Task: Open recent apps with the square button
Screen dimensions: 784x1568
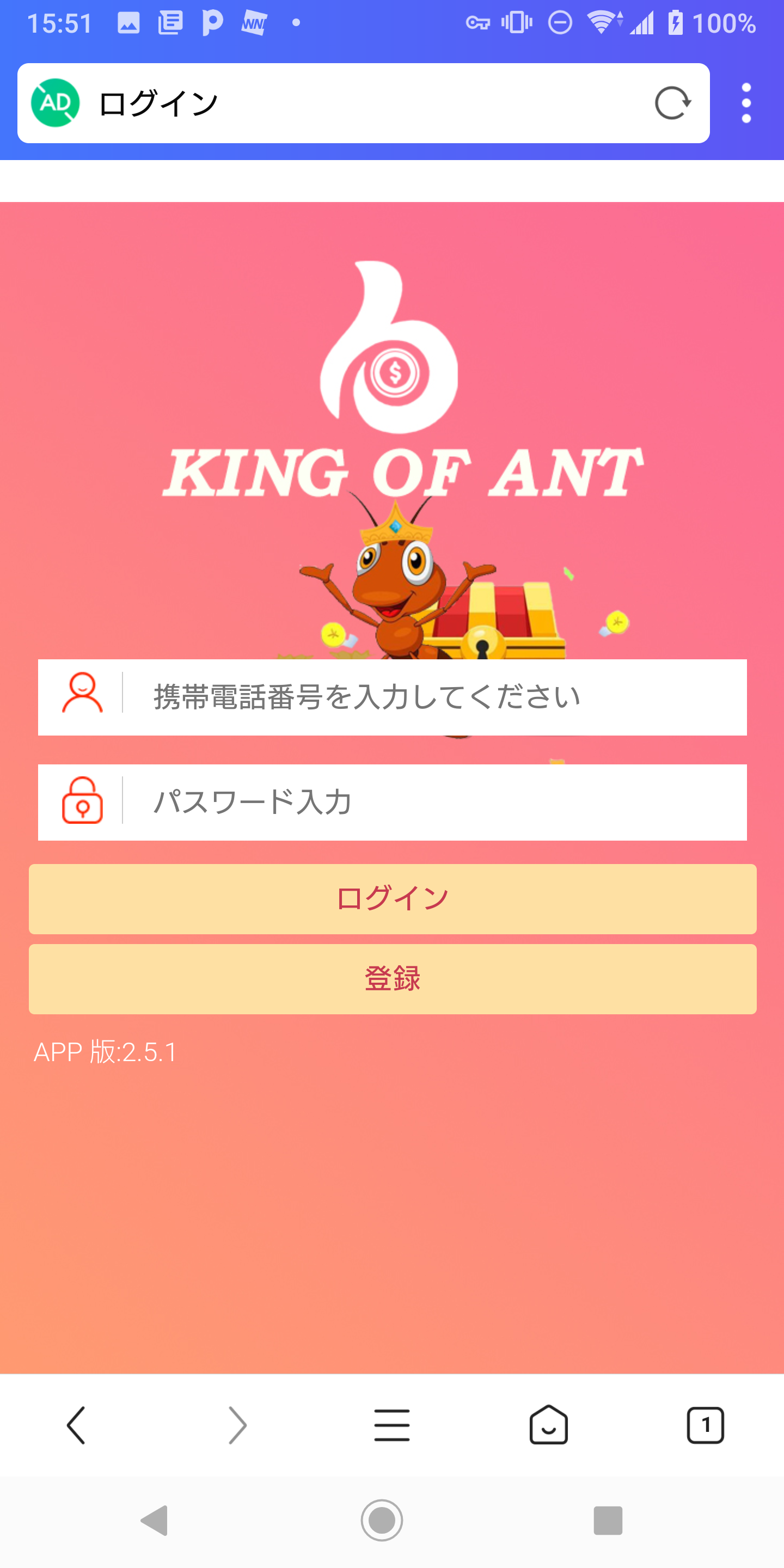Action: coord(608,1520)
